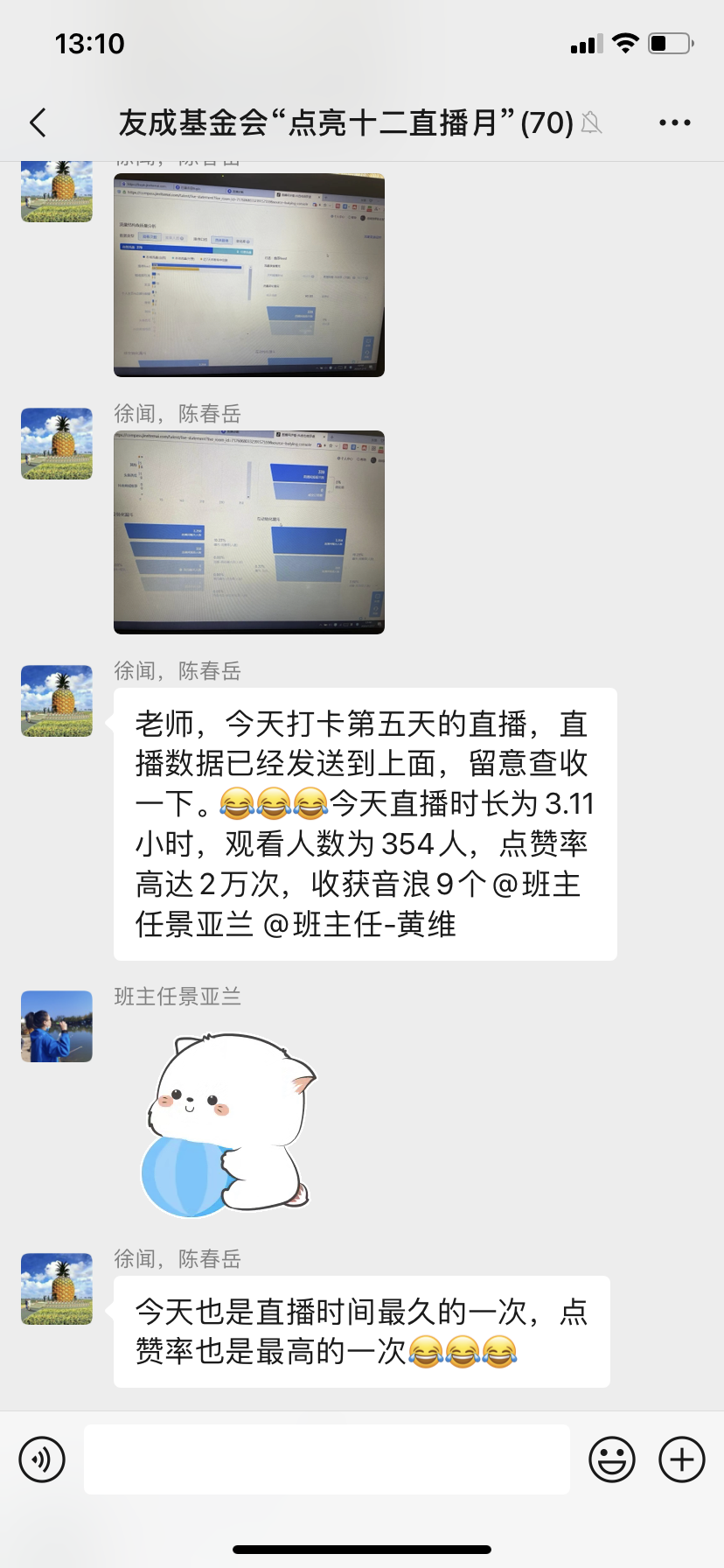This screenshot has height=1568, width=724.
Task: Open the plus attachments menu
Action: pyautogui.click(x=681, y=1459)
